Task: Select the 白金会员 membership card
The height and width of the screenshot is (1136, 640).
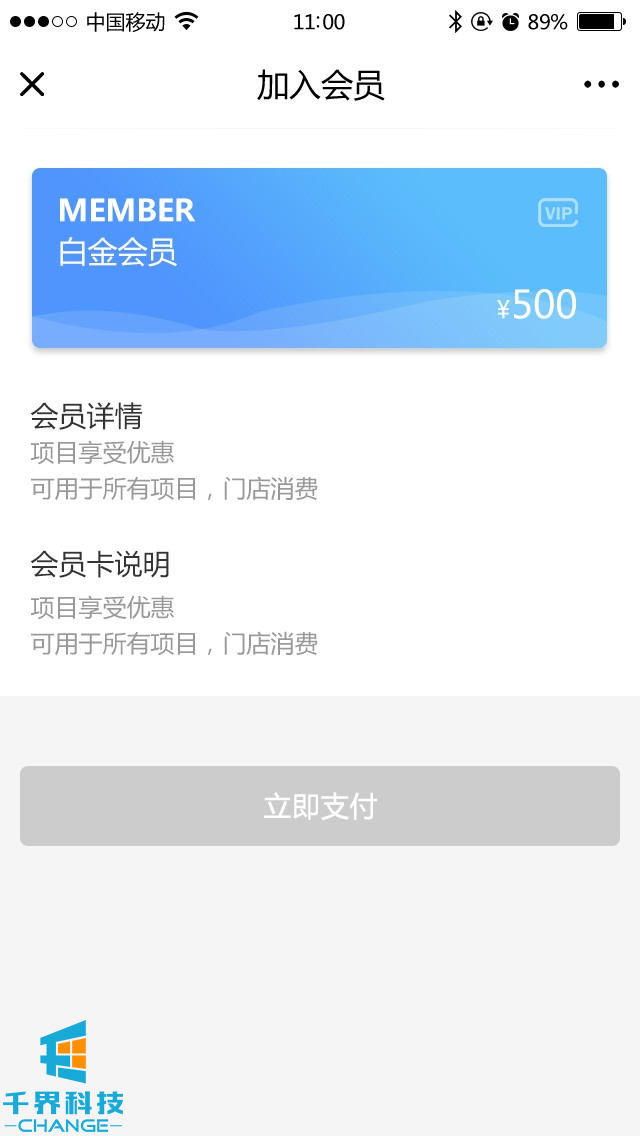Action: pos(319,258)
